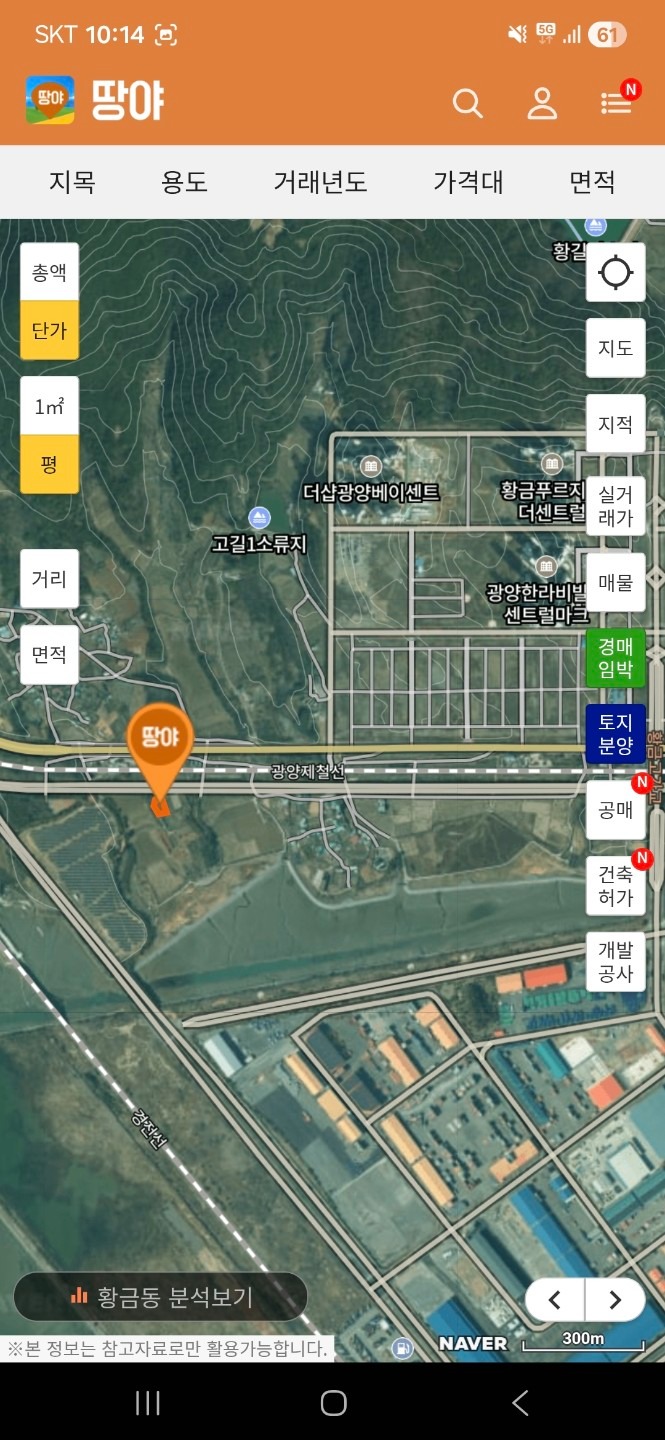Switch to 지도 map view

coord(615,348)
